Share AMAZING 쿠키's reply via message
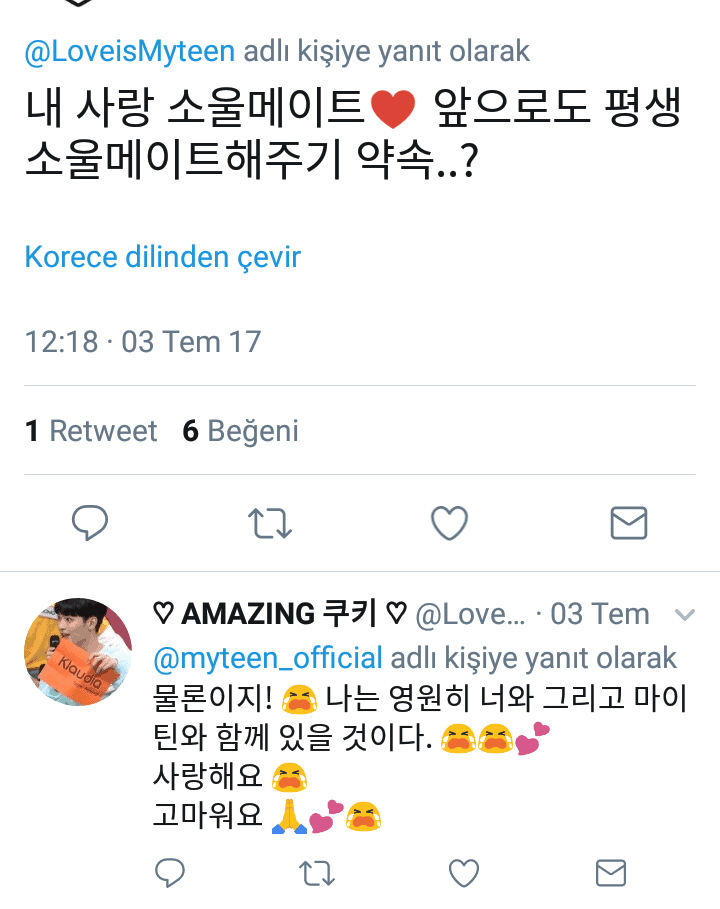 coord(610,873)
